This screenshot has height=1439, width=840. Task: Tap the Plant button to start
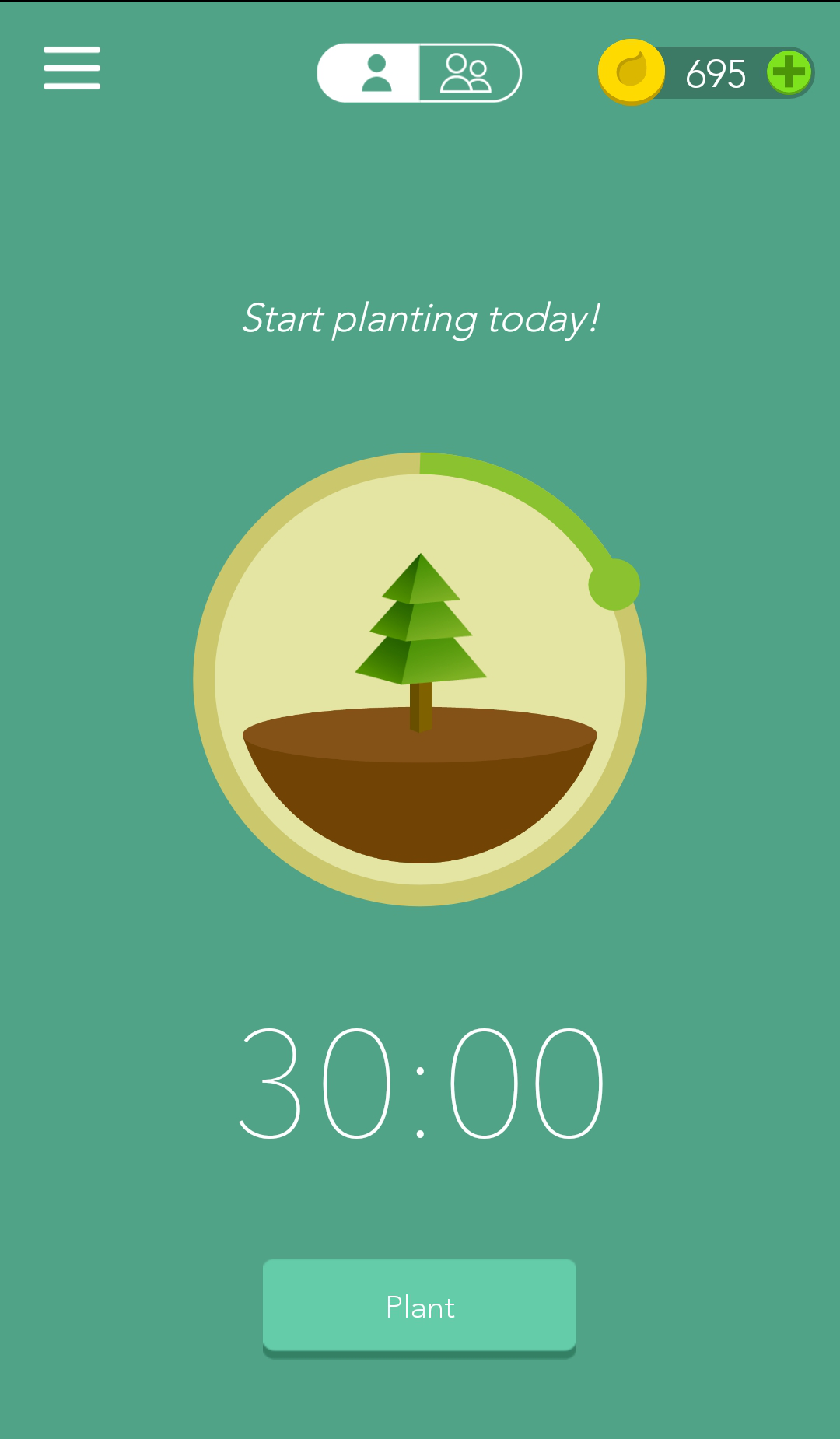419,1308
